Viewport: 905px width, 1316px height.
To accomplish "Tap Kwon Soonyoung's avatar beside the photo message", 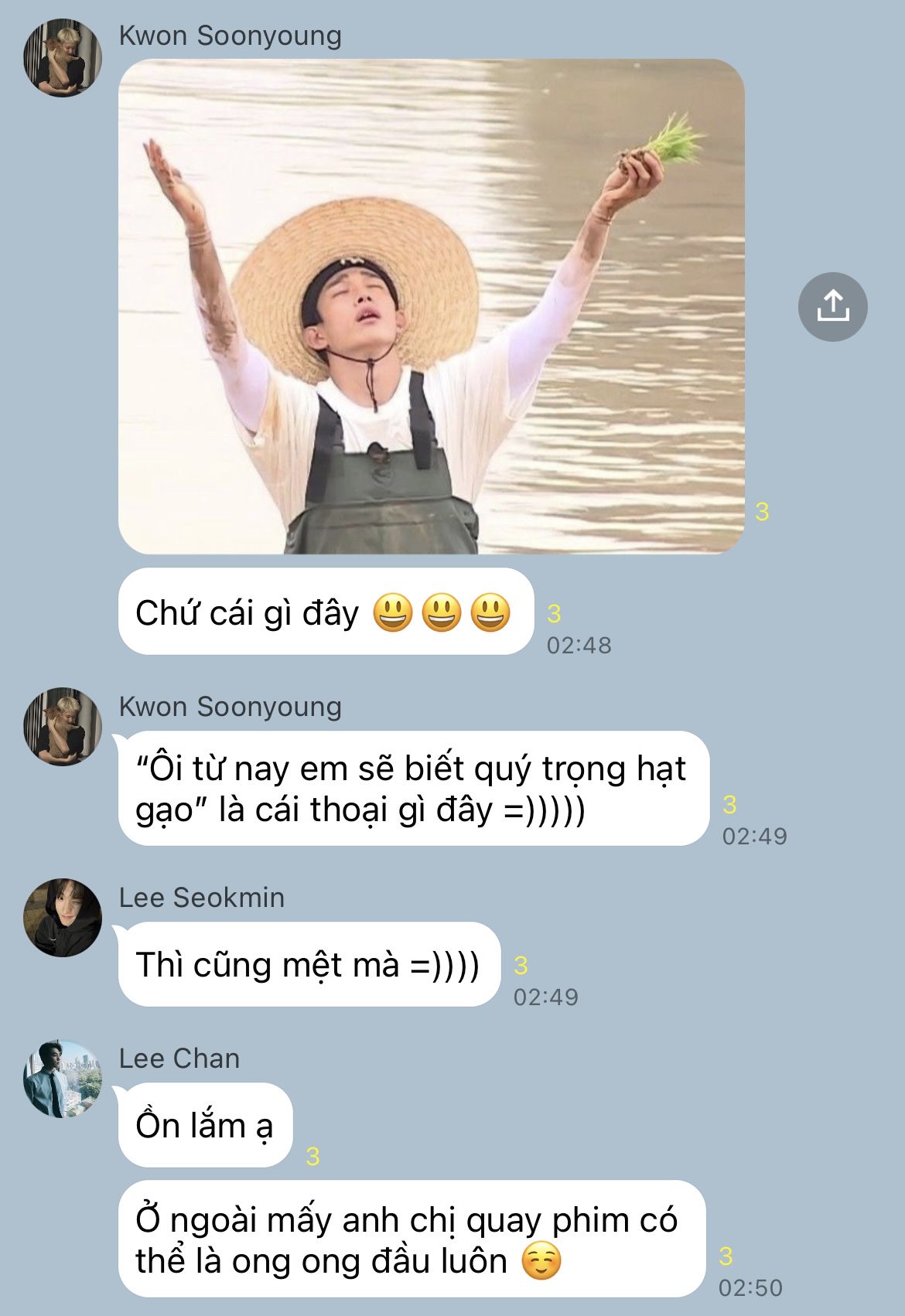I will click(63, 58).
